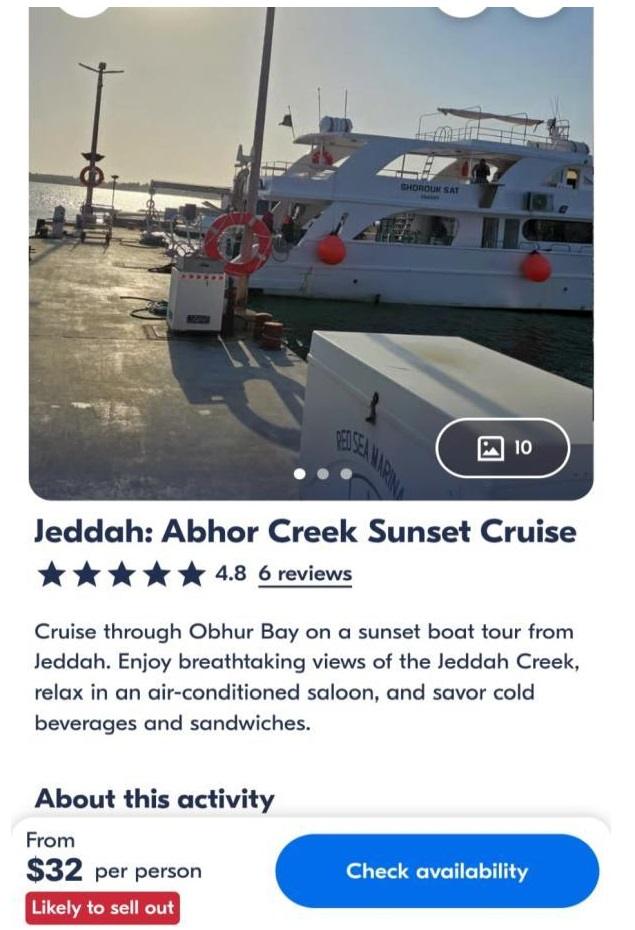Tap Check availability button

coord(437,871)
